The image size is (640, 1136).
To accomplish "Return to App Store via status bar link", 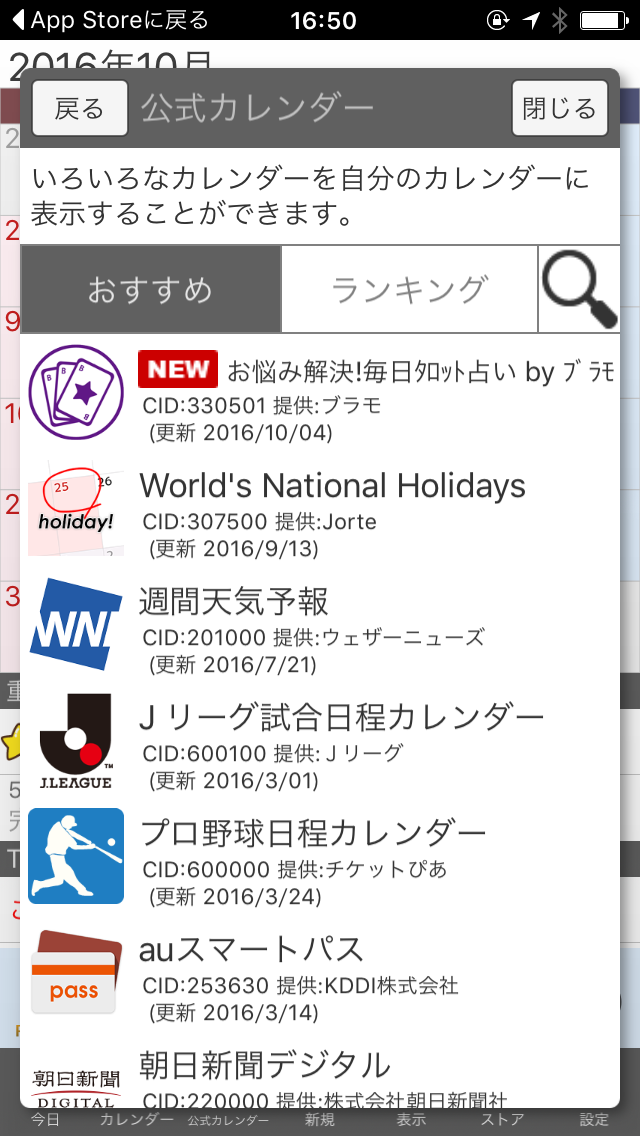I will 108,20.
